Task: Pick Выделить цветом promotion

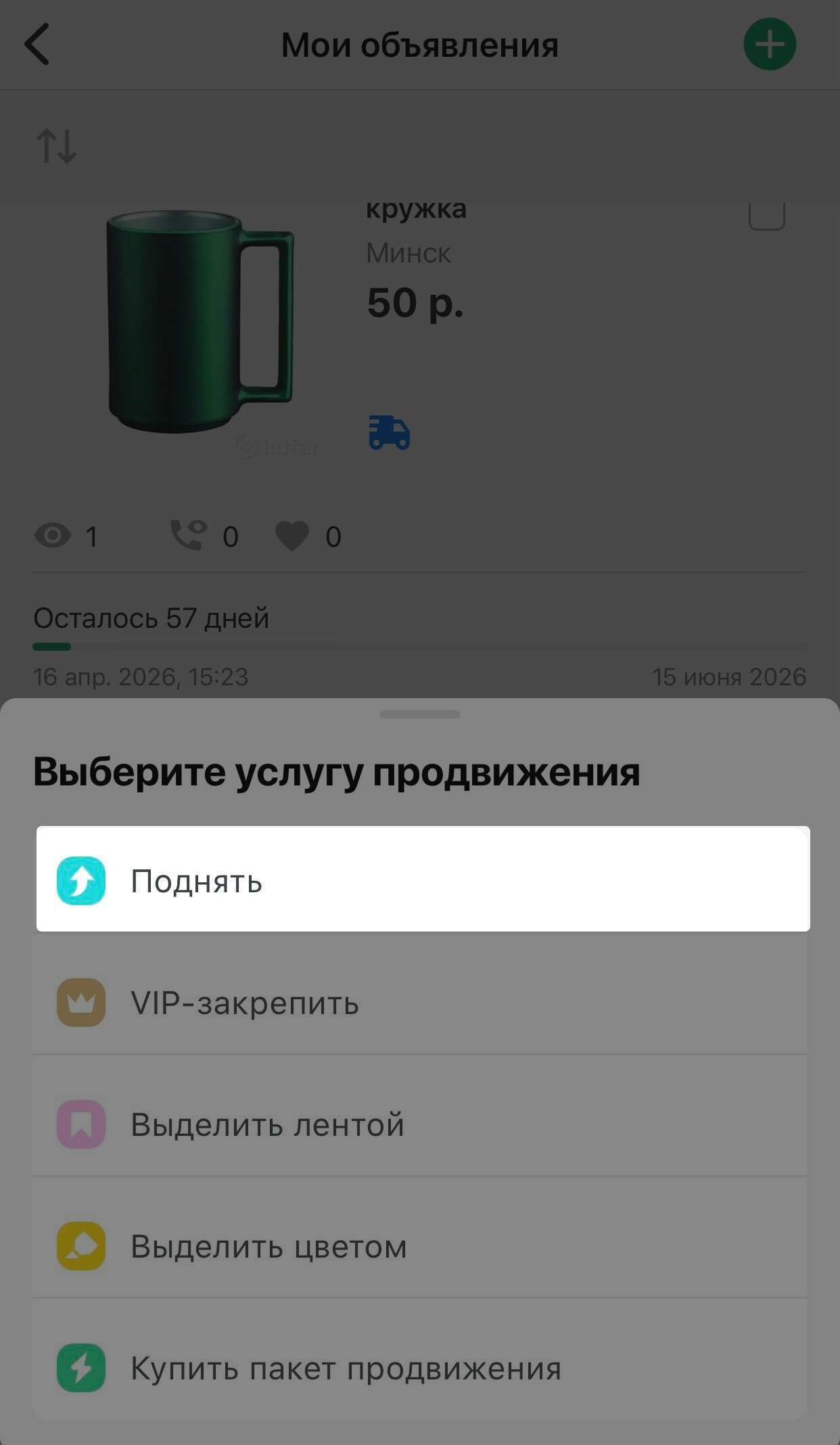Action: coord(419,1245)
